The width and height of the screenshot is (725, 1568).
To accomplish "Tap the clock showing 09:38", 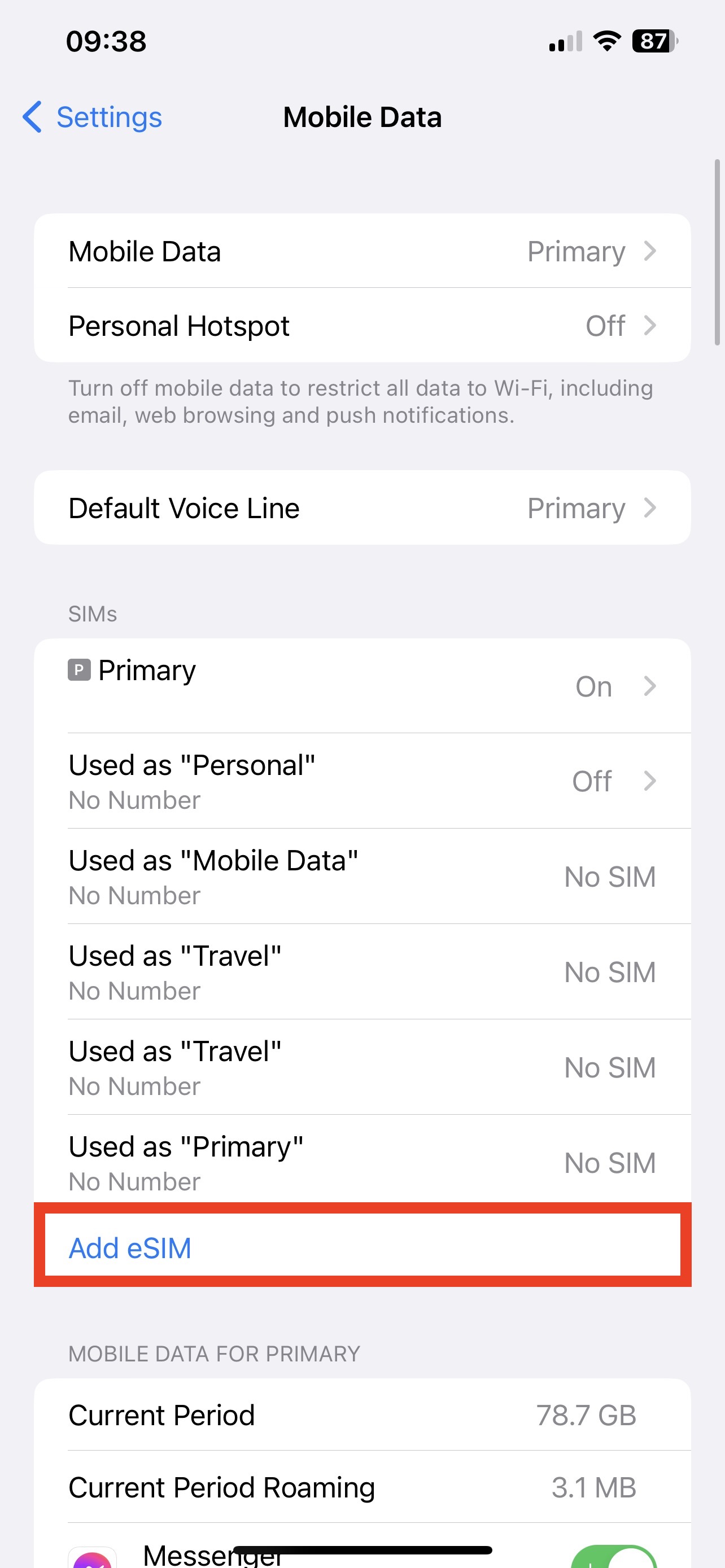I will click(x=106, y=41).
